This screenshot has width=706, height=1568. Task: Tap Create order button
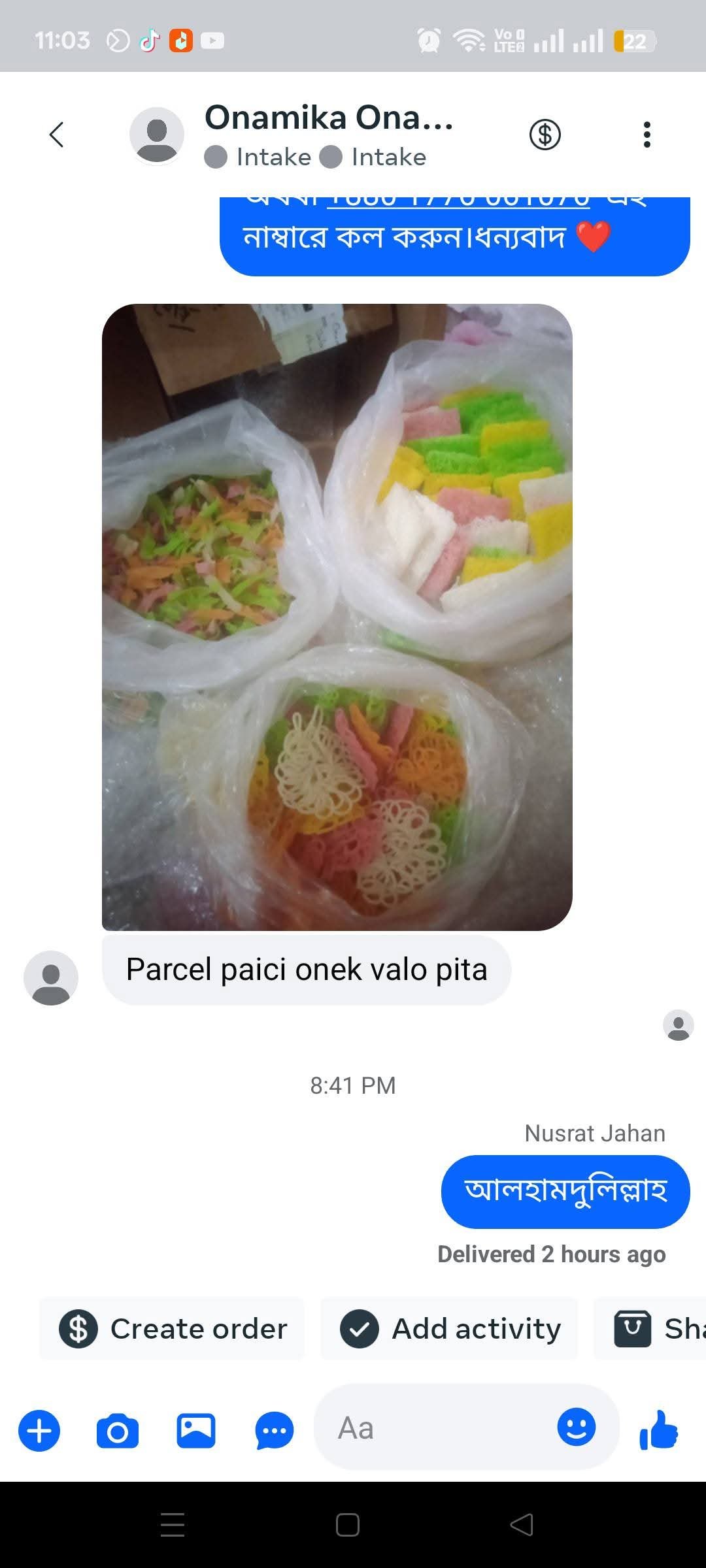pos(173,1329)
